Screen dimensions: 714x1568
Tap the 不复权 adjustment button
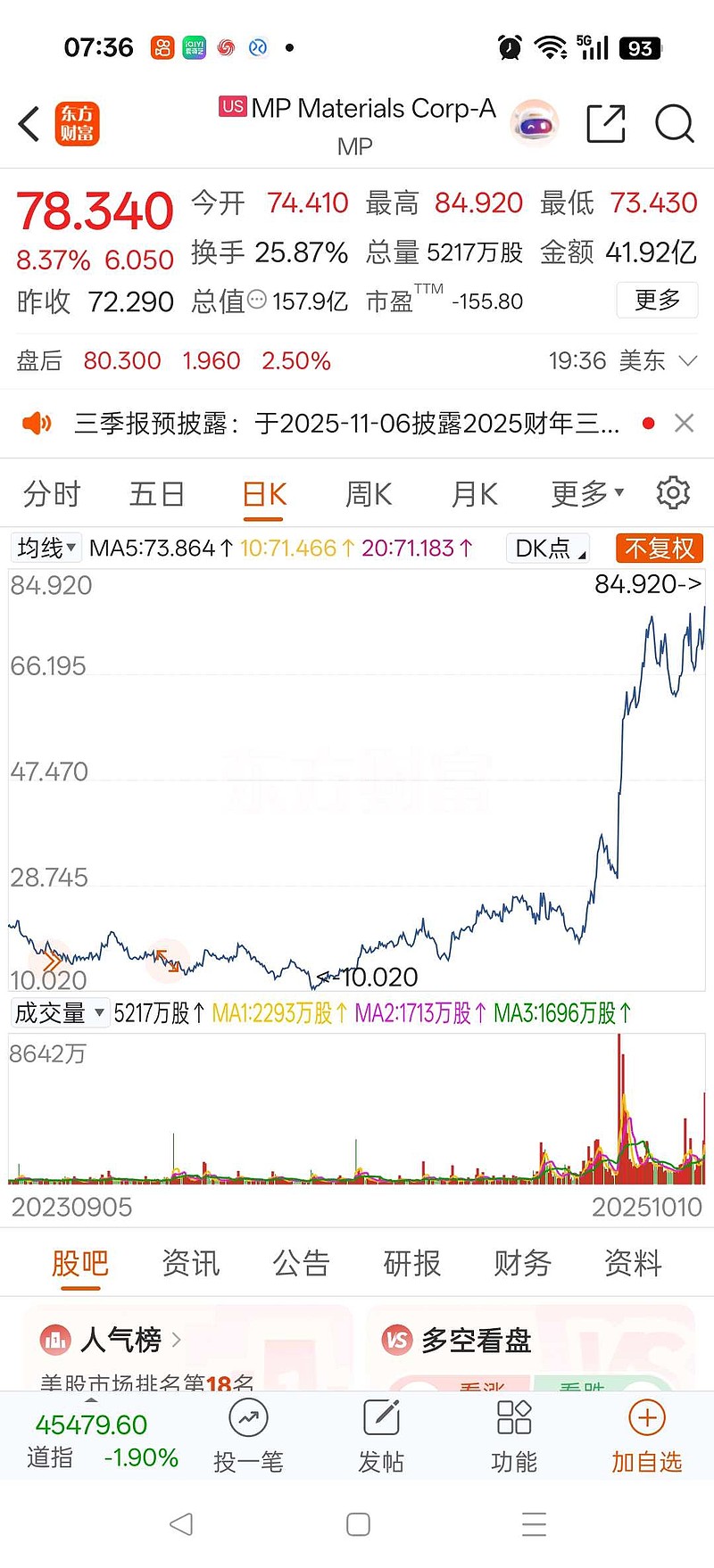pyautogui.click(x=660, y=548)
